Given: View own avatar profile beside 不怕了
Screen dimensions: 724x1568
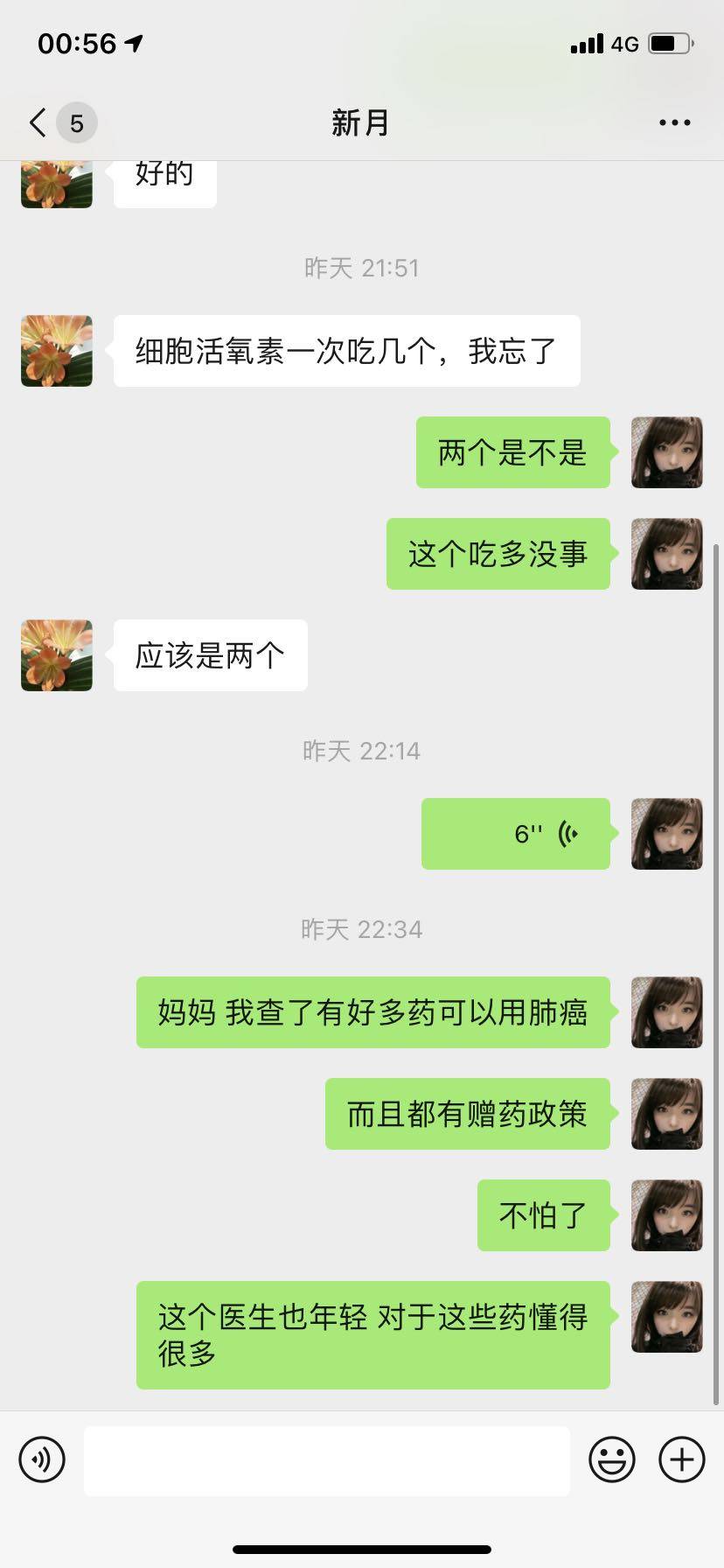Looking at the screenshot, I should pyautogui.click(x=666, y=1215).
